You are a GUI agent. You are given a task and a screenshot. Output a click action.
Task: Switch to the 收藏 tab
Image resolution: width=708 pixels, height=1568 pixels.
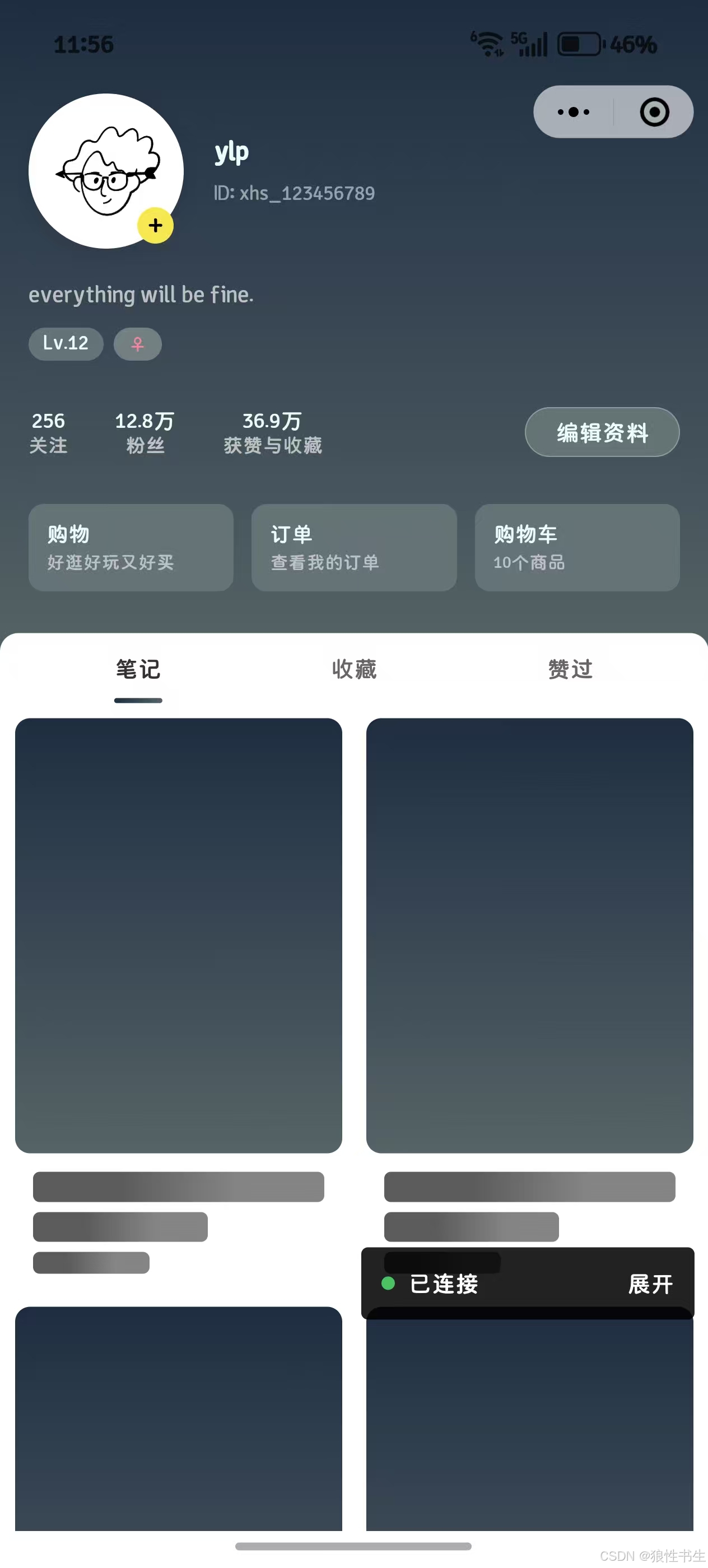coord(355,670)
